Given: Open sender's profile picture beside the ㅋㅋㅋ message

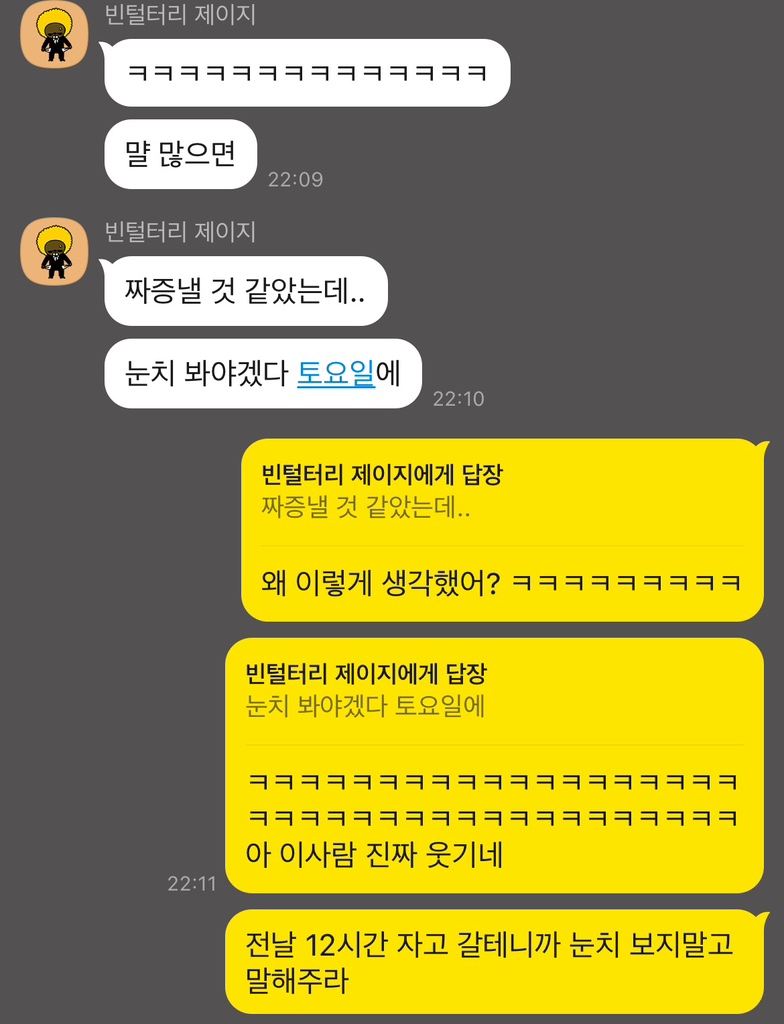Looking at the screenshot, I should [55, 35].
